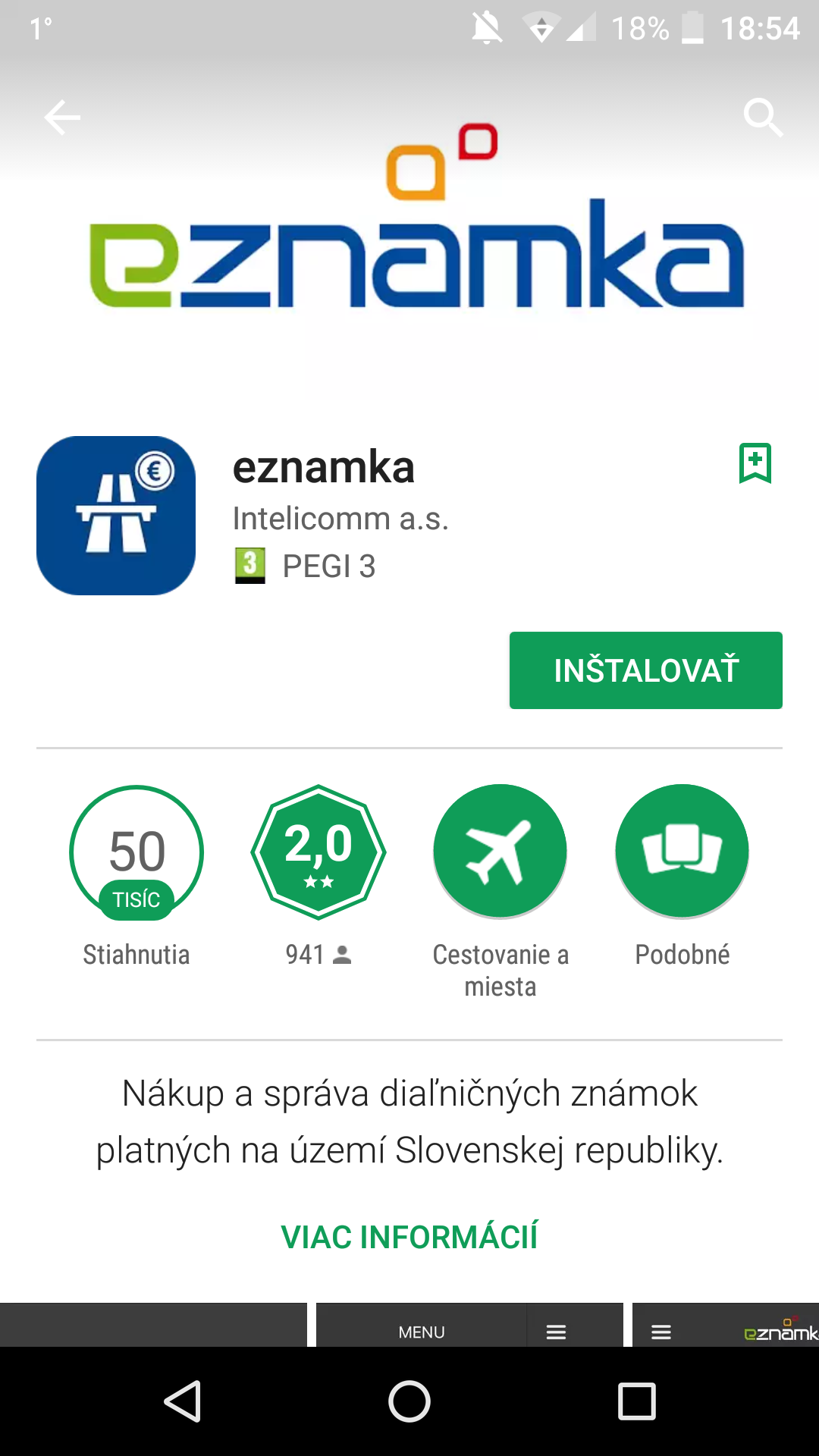Tap the system home button
Viewport: 819px width, 1456px height.
click(409, 1401)
